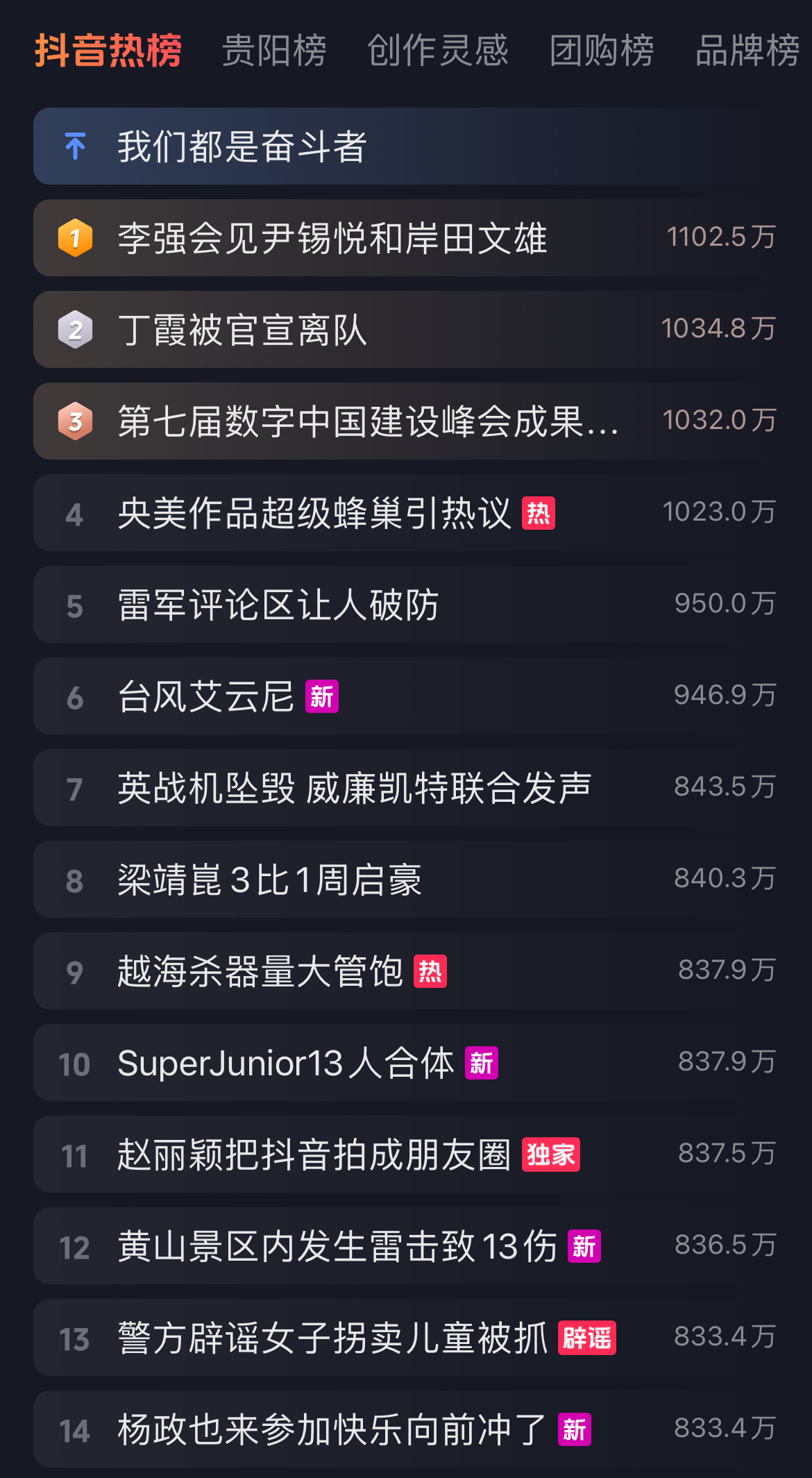Open the 创作灵感 tab

[x=437, y=51]
